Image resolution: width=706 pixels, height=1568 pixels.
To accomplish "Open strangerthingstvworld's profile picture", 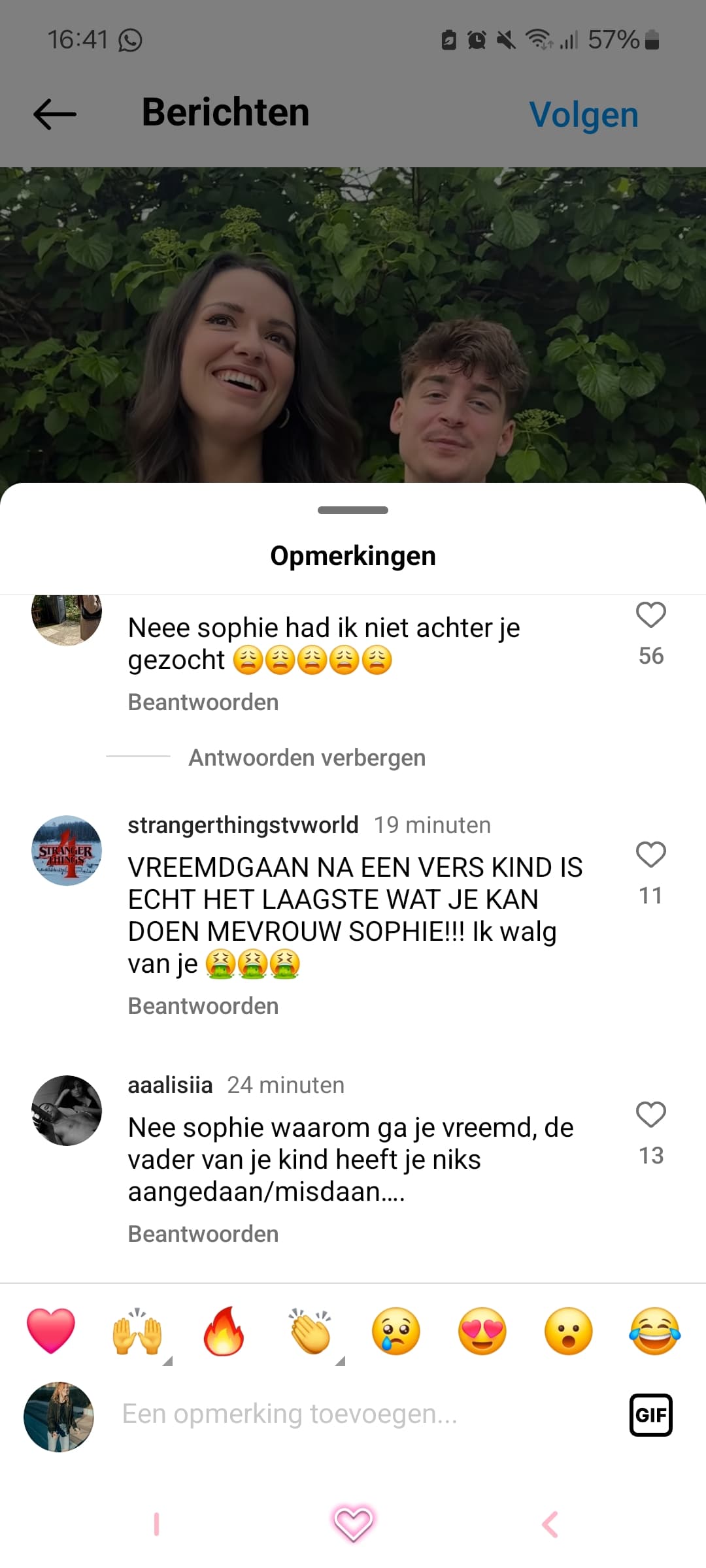I will tap(67, 850).
